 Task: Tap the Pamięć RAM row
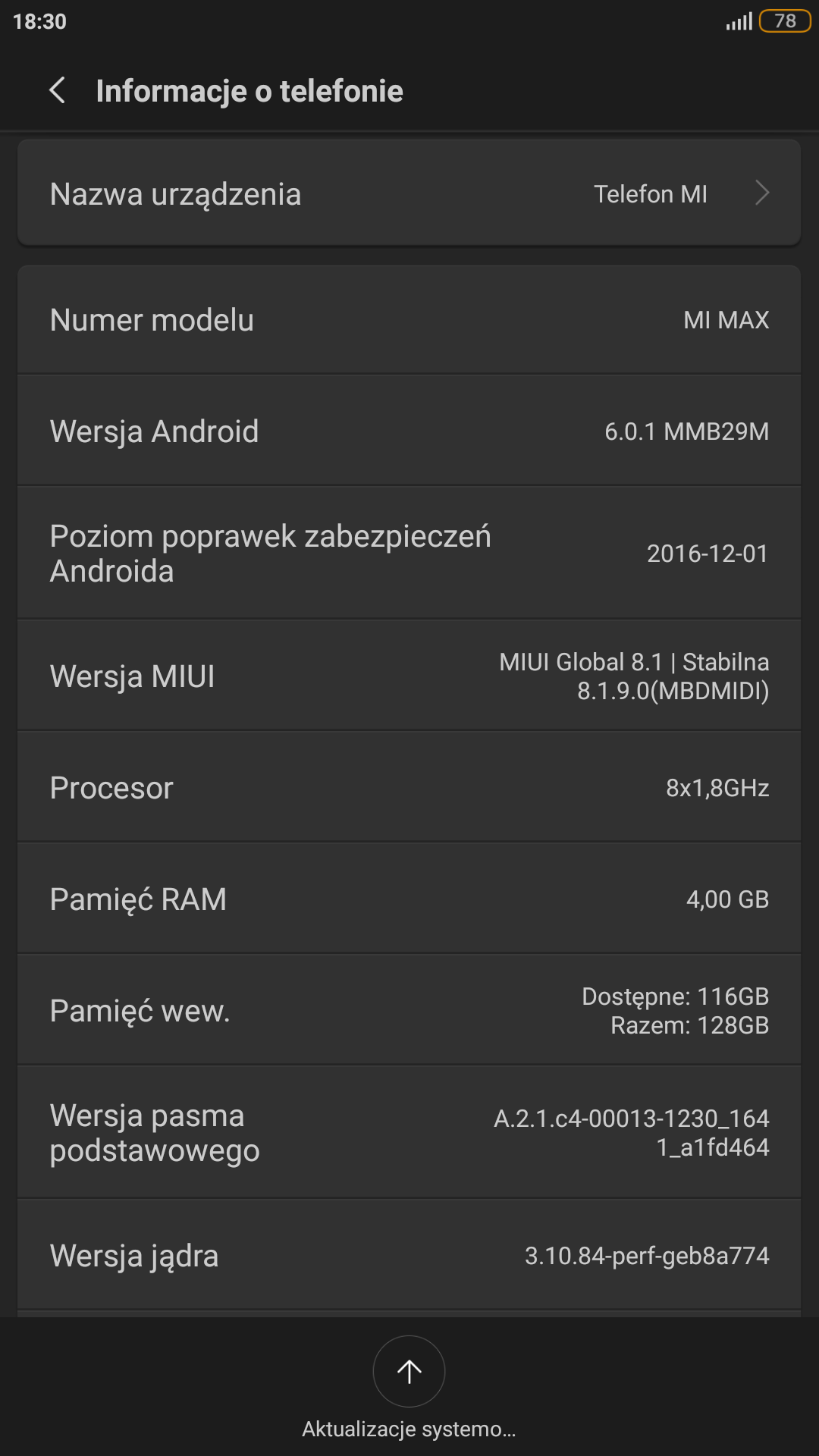(x=409, y=899)
